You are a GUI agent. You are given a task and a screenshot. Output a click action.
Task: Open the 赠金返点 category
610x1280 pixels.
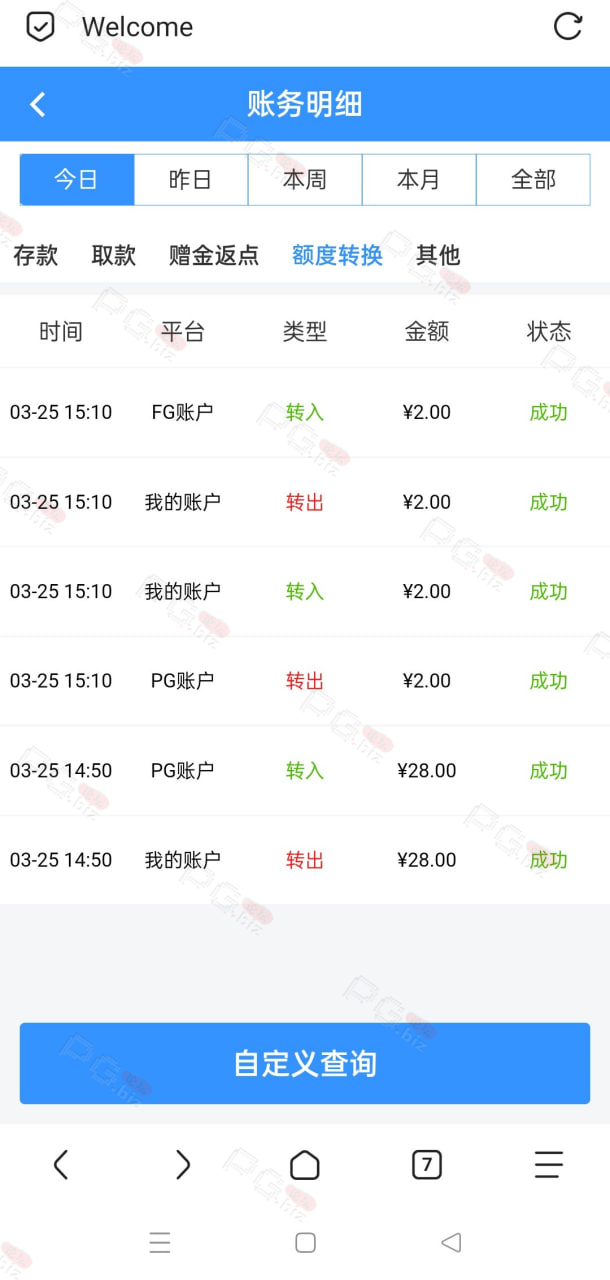pyautogui.click(x=214, y=256)
